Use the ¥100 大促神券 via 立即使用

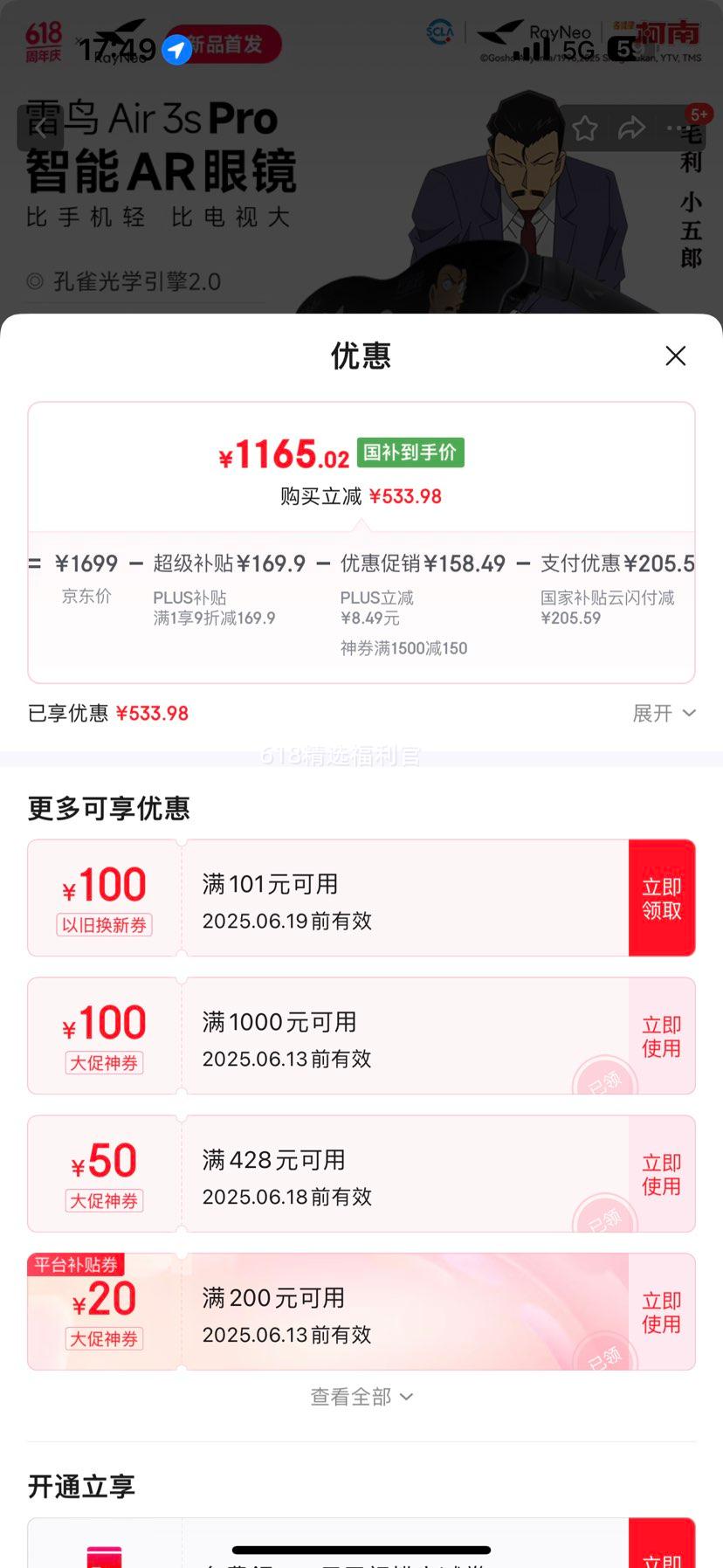(661, 1035)
